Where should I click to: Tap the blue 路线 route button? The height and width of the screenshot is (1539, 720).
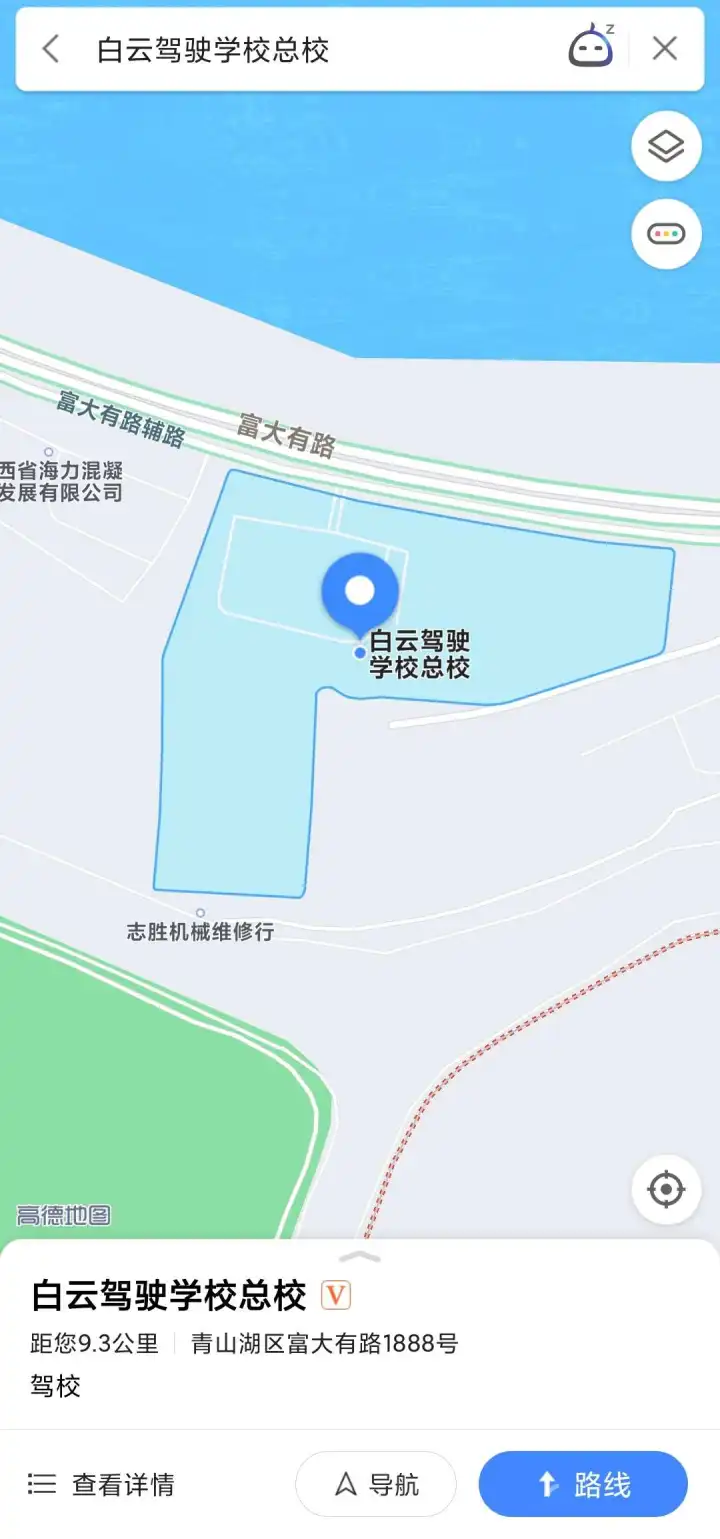[x=583, y=1484]
